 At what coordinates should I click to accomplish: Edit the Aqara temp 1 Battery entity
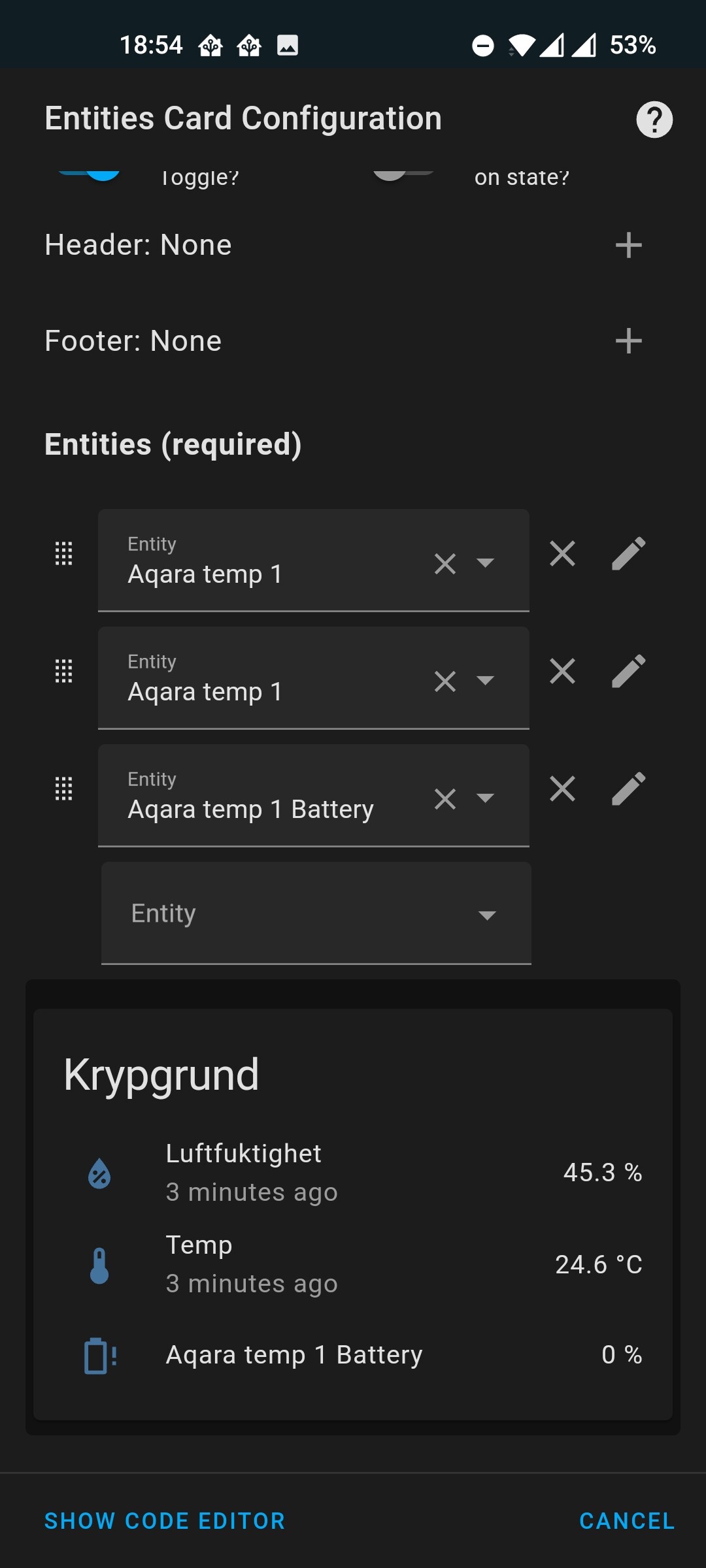[x=628, y=789]
